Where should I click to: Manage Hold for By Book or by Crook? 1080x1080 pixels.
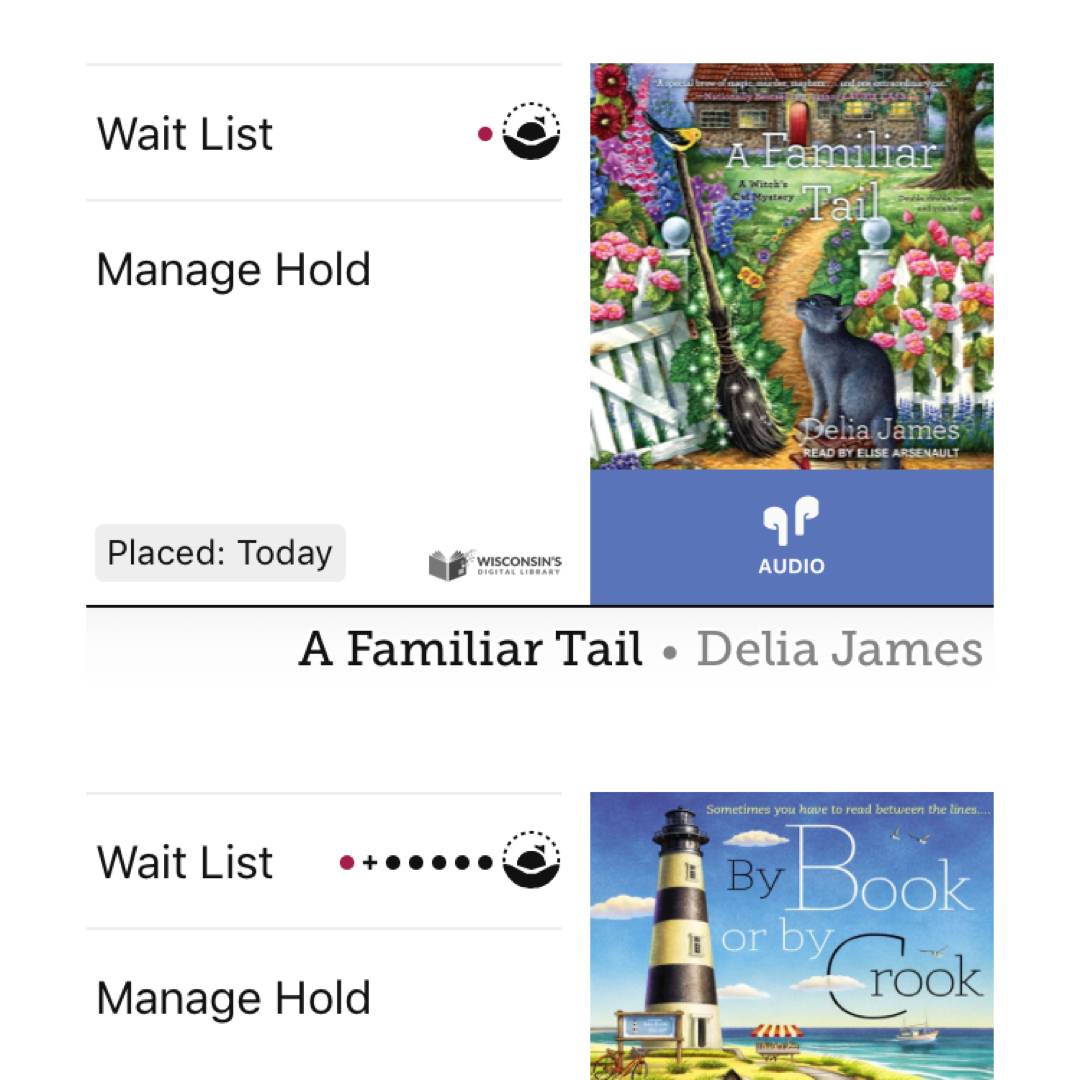coord(233,998)
